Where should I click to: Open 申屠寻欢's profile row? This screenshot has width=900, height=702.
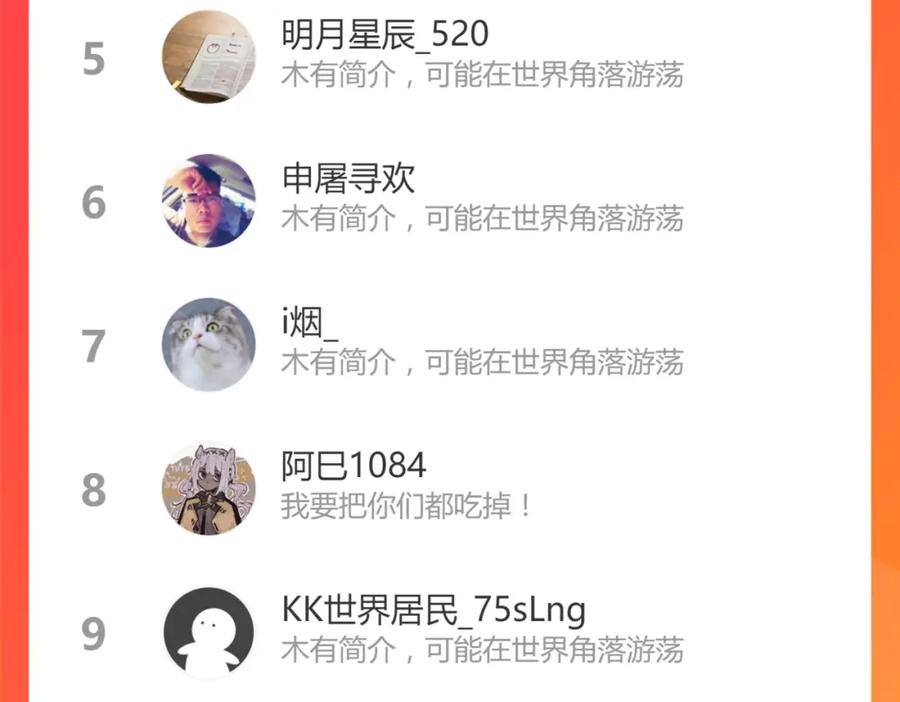point(450,201)
